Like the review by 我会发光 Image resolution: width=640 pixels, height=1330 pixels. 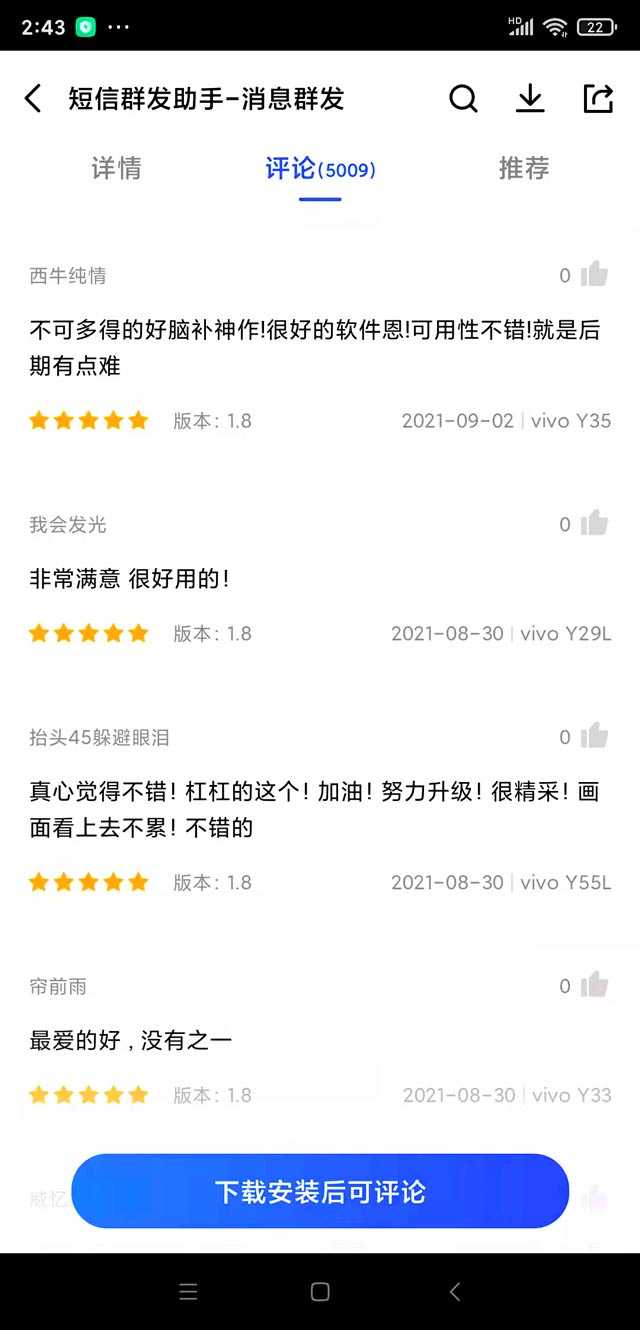point(594,523)
